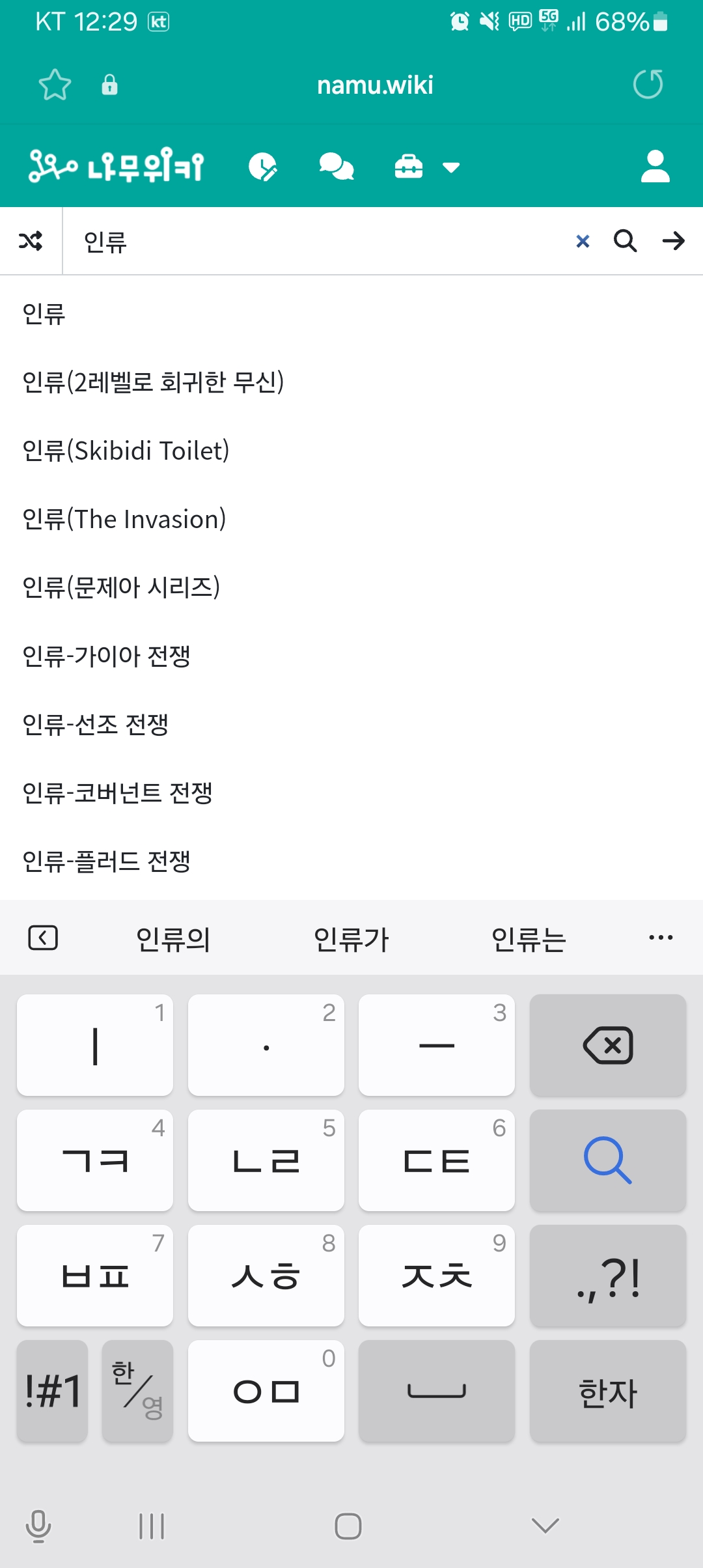Go directly to the 인류 document arrow
This screenshot has height=1568, width=703.
(673, 241)
